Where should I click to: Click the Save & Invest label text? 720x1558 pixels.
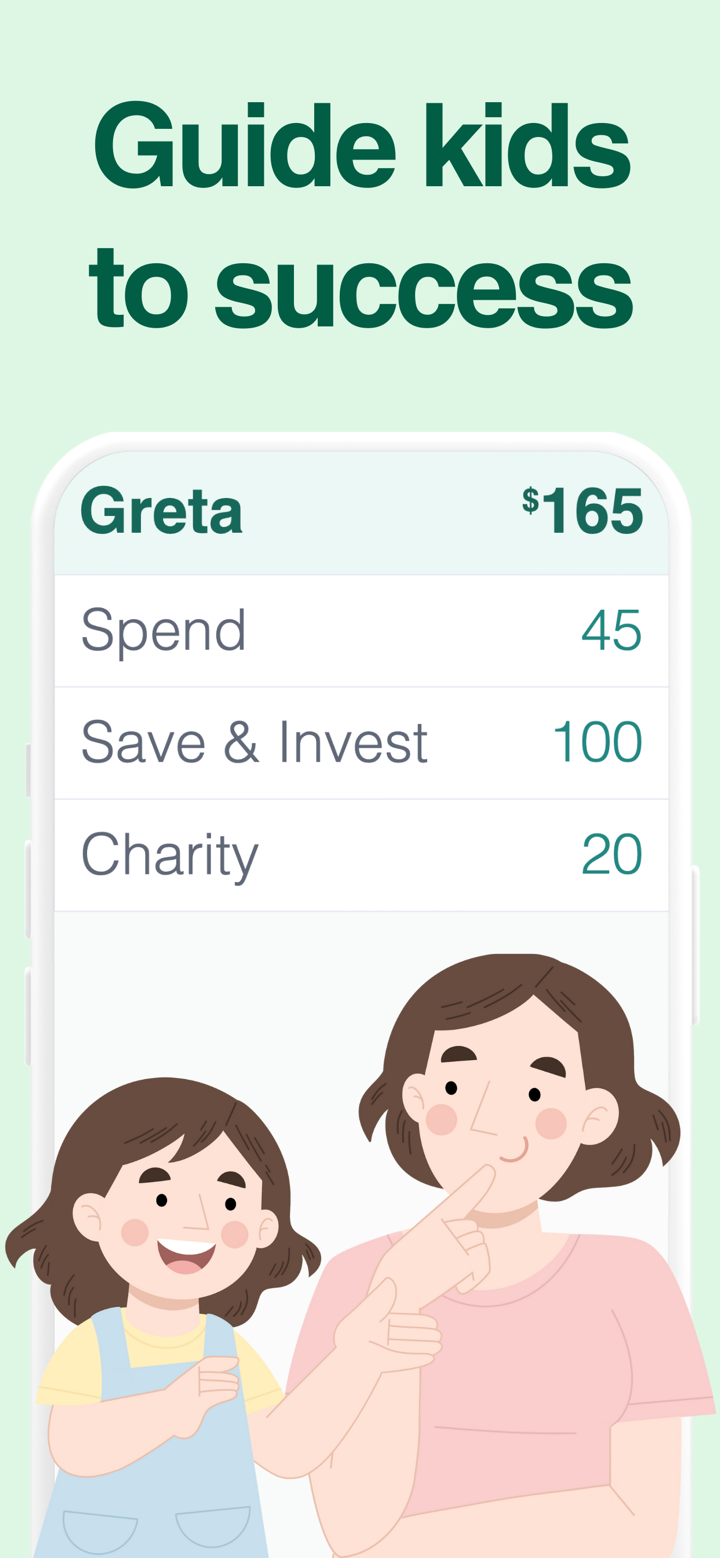pyautogui.click(x=253, y=742)
